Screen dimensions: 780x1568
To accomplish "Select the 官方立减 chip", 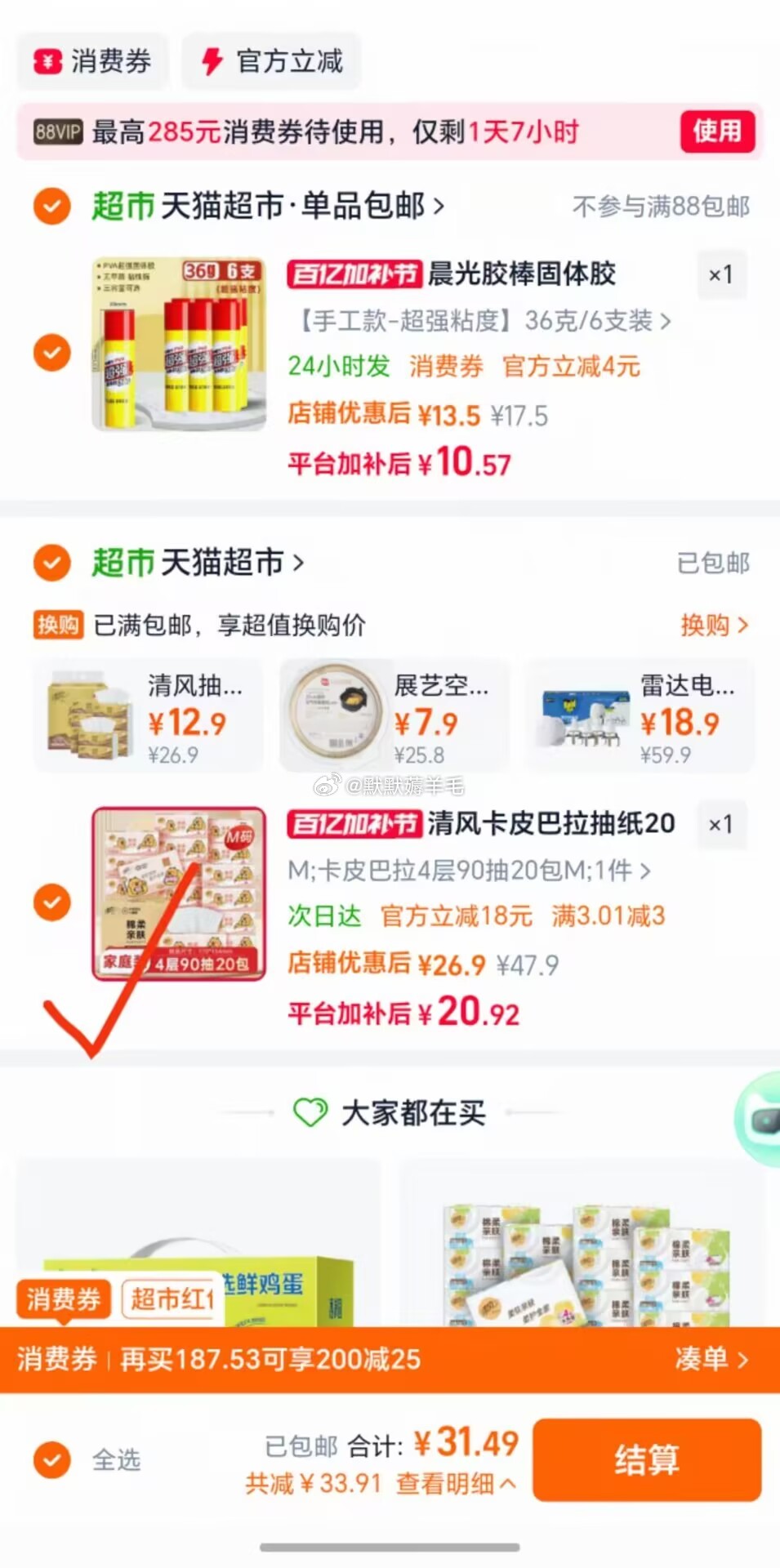I will pos(272,61).
